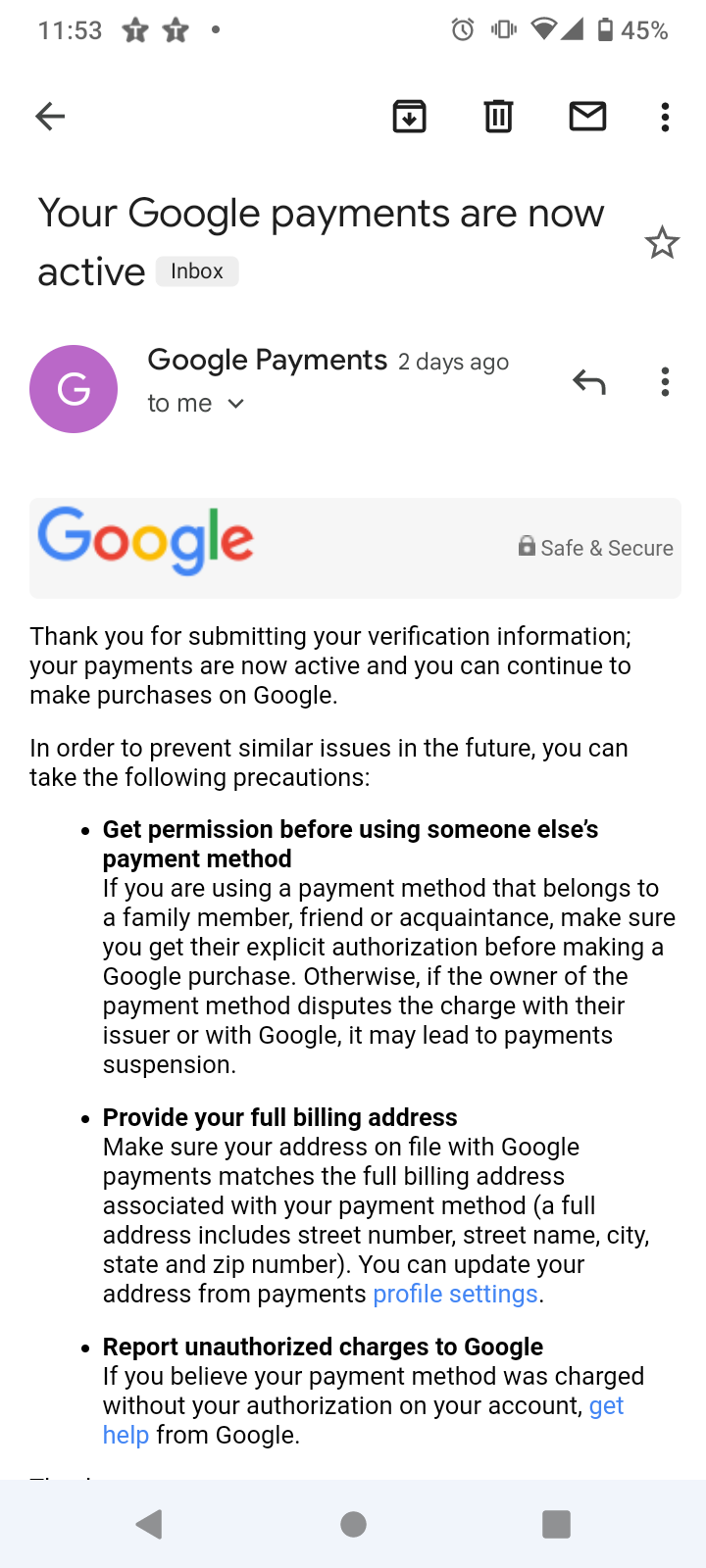Image resolution: width=706 pixels, height=1568 pixels.
Task: Mark the email as unread
Action: (x=587, y=116)
